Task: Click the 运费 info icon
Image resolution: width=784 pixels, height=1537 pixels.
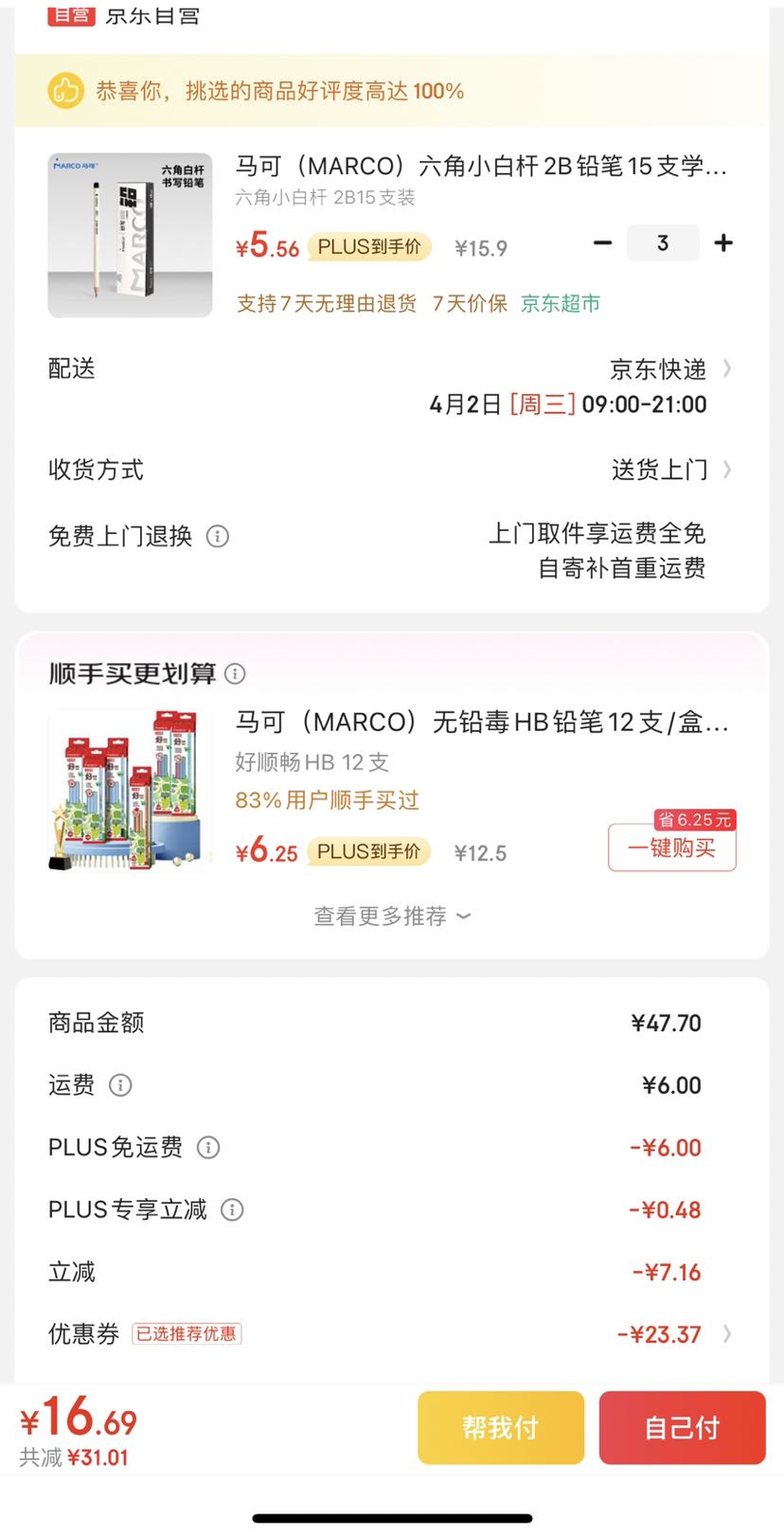Action: (x=119, y=1085)
